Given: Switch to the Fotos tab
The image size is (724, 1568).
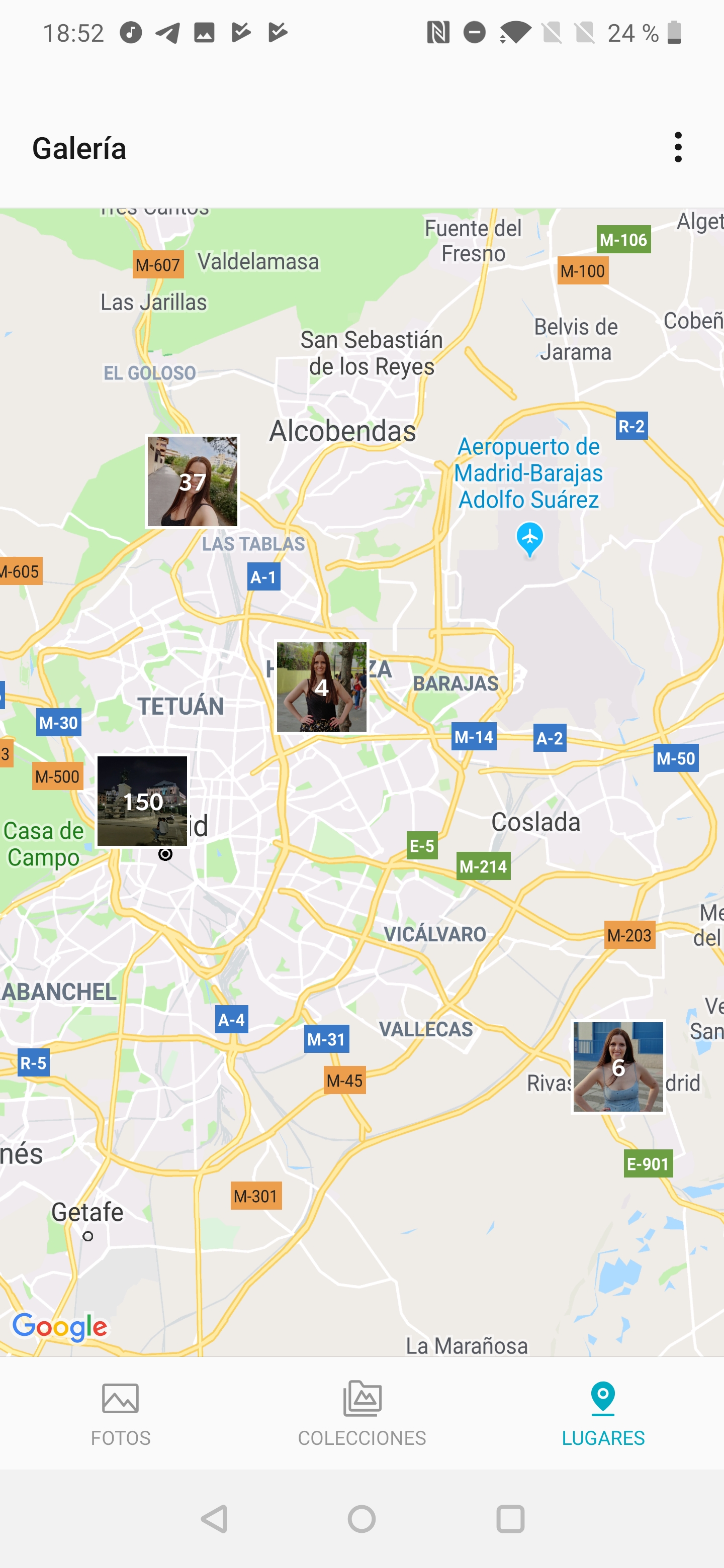Looking at the screenshot, I should click(121, 1413).
